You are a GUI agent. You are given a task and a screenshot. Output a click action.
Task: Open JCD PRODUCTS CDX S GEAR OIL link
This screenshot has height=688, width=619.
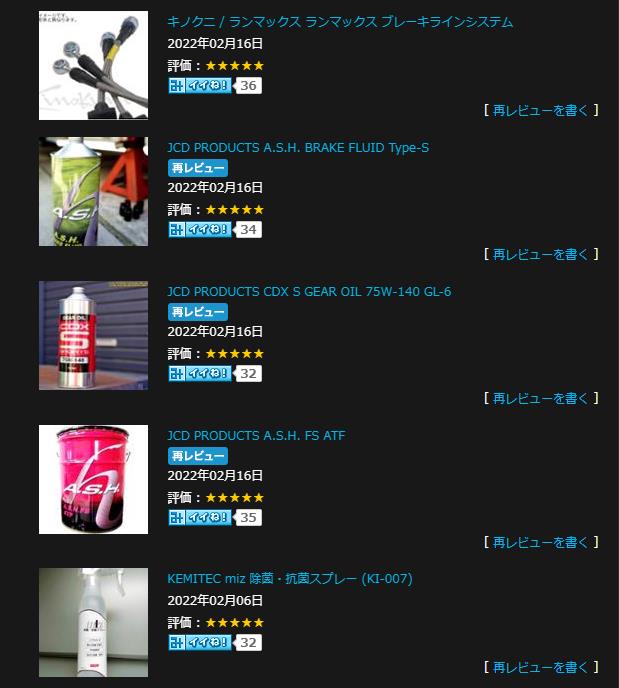pyautogui.click(x=309, y=292)
